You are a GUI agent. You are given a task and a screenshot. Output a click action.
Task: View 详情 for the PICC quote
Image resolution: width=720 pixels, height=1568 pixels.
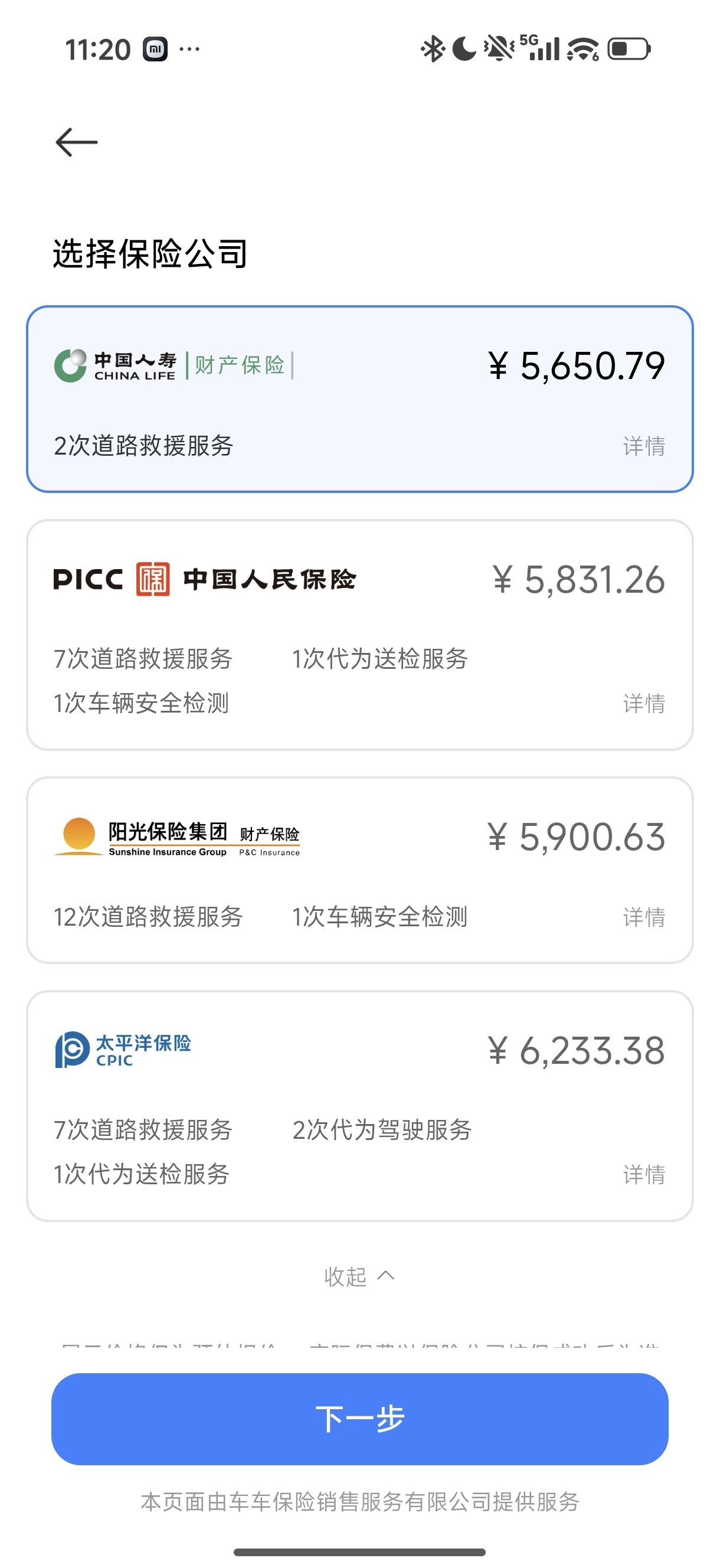tap(644, 704)
